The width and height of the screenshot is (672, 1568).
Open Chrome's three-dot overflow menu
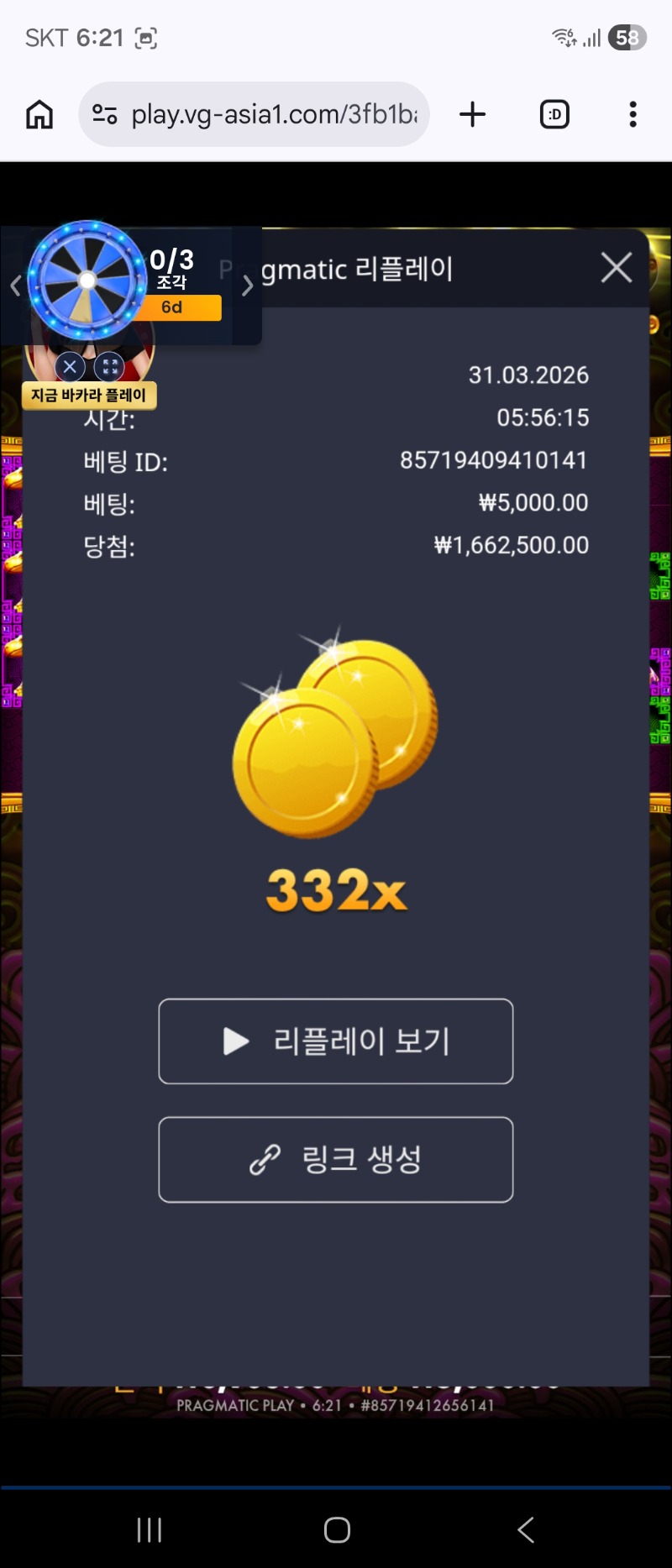pos(632,113)
